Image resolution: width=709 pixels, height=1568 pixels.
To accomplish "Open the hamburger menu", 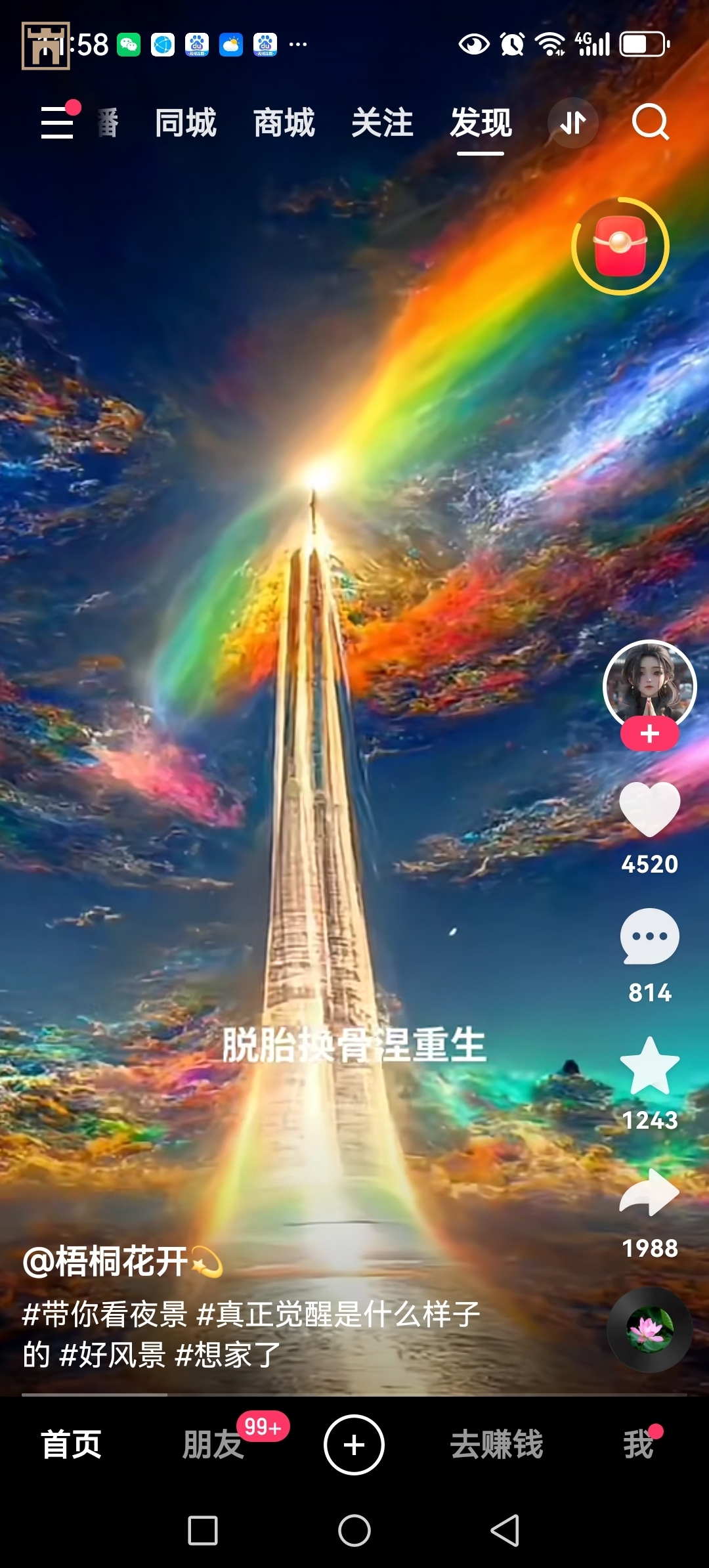I will pos(57,122).
